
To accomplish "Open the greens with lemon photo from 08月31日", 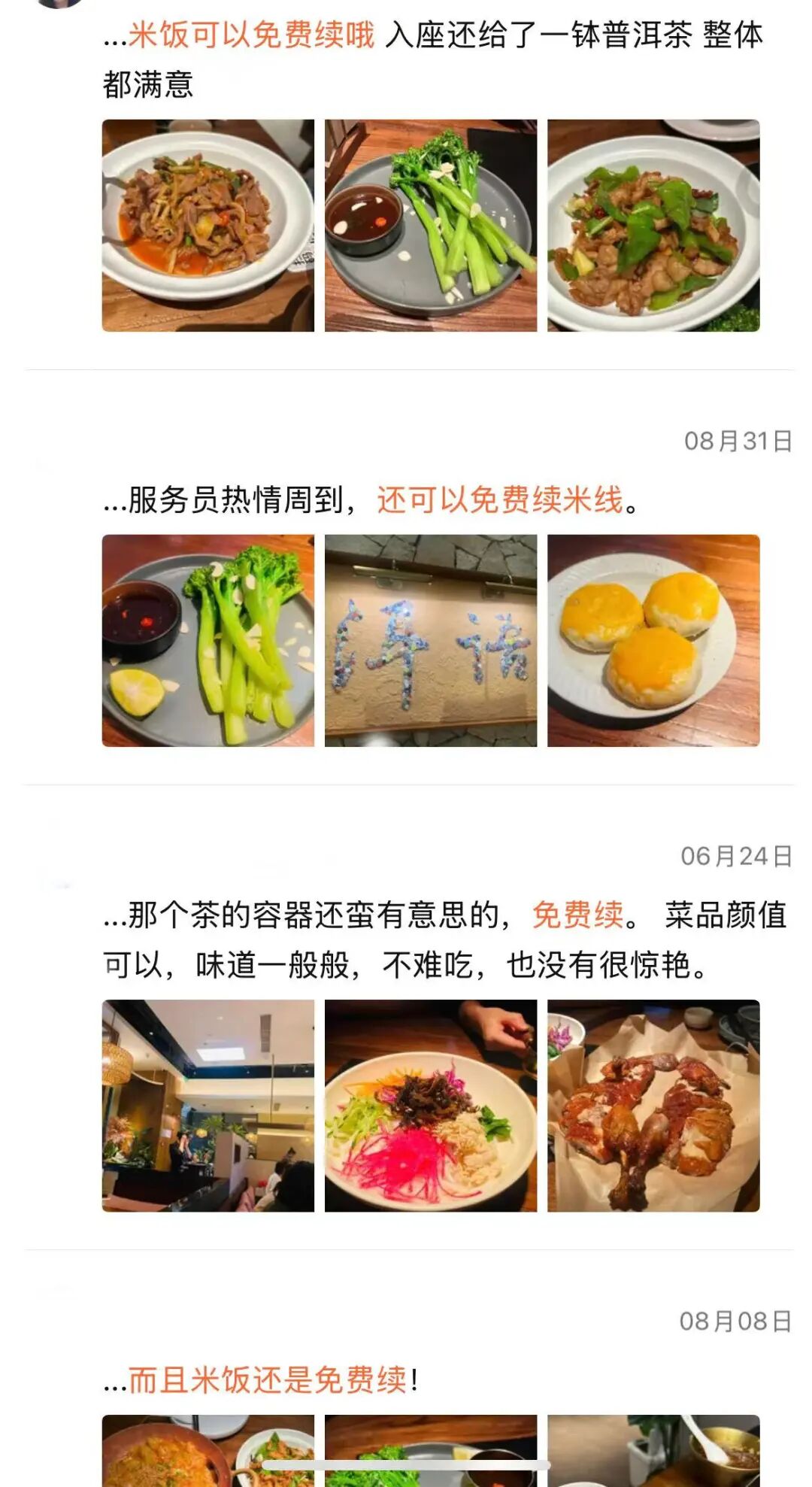I will point(208,640).
